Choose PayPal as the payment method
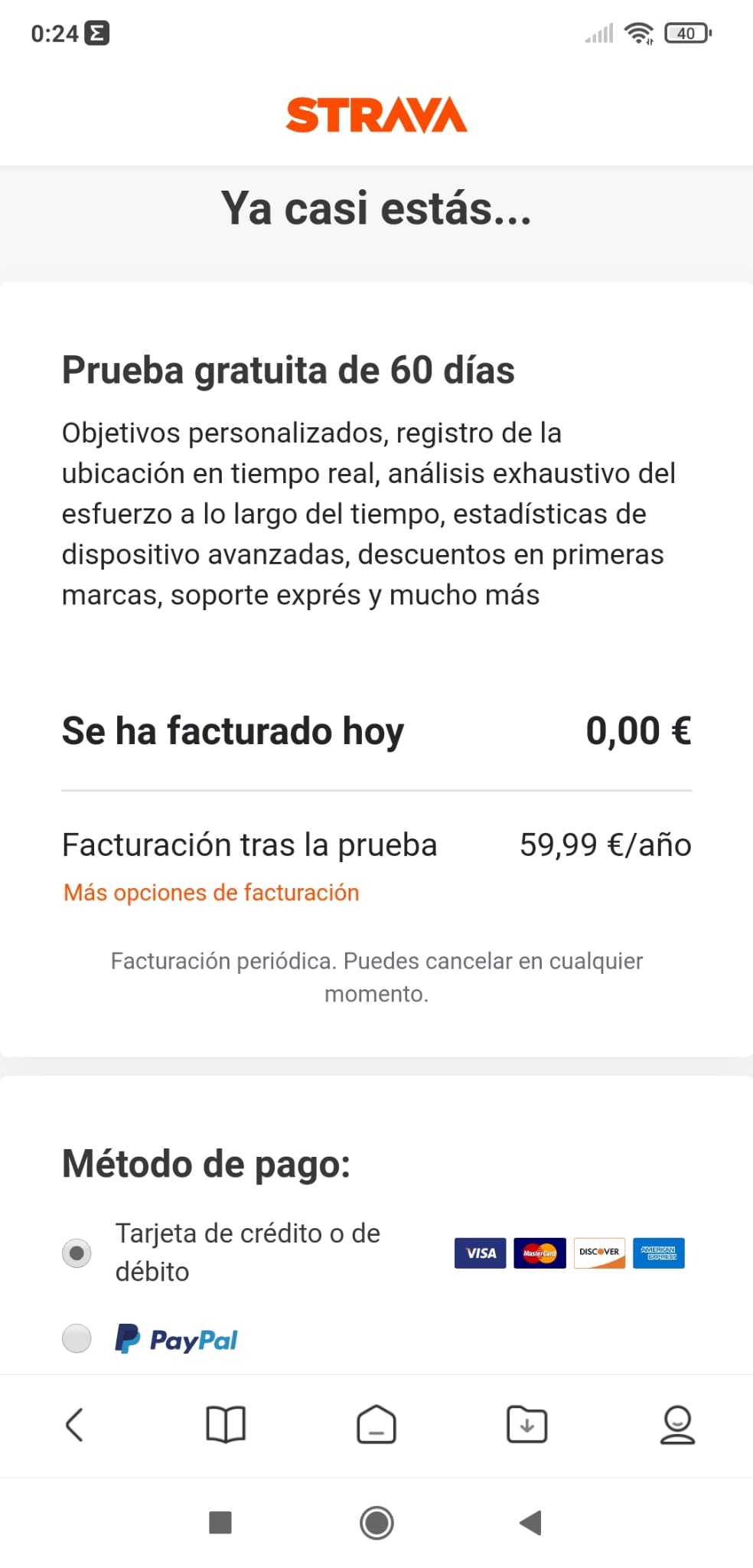753x1568 pixels. click(x=76, y=1338)
